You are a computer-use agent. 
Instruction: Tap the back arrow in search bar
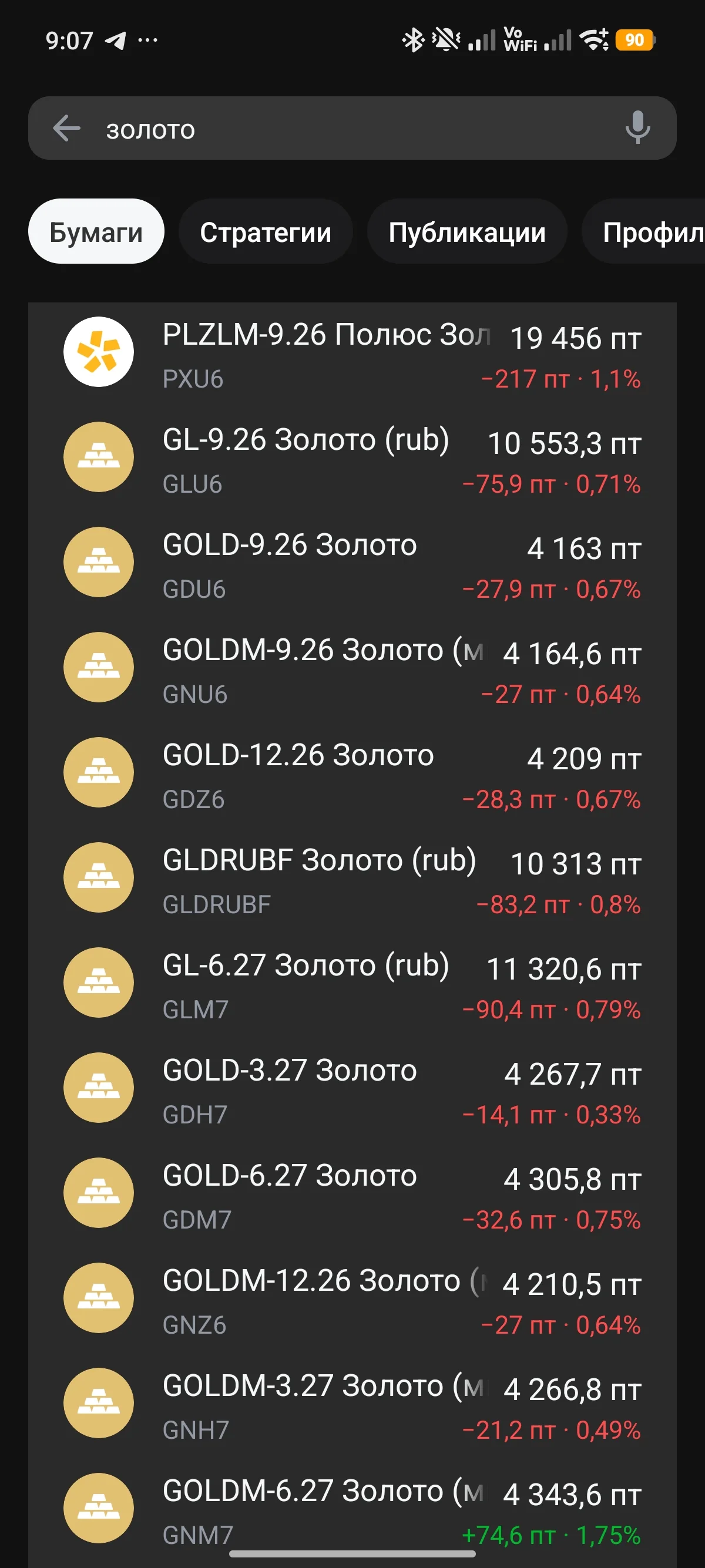[67, 129]
